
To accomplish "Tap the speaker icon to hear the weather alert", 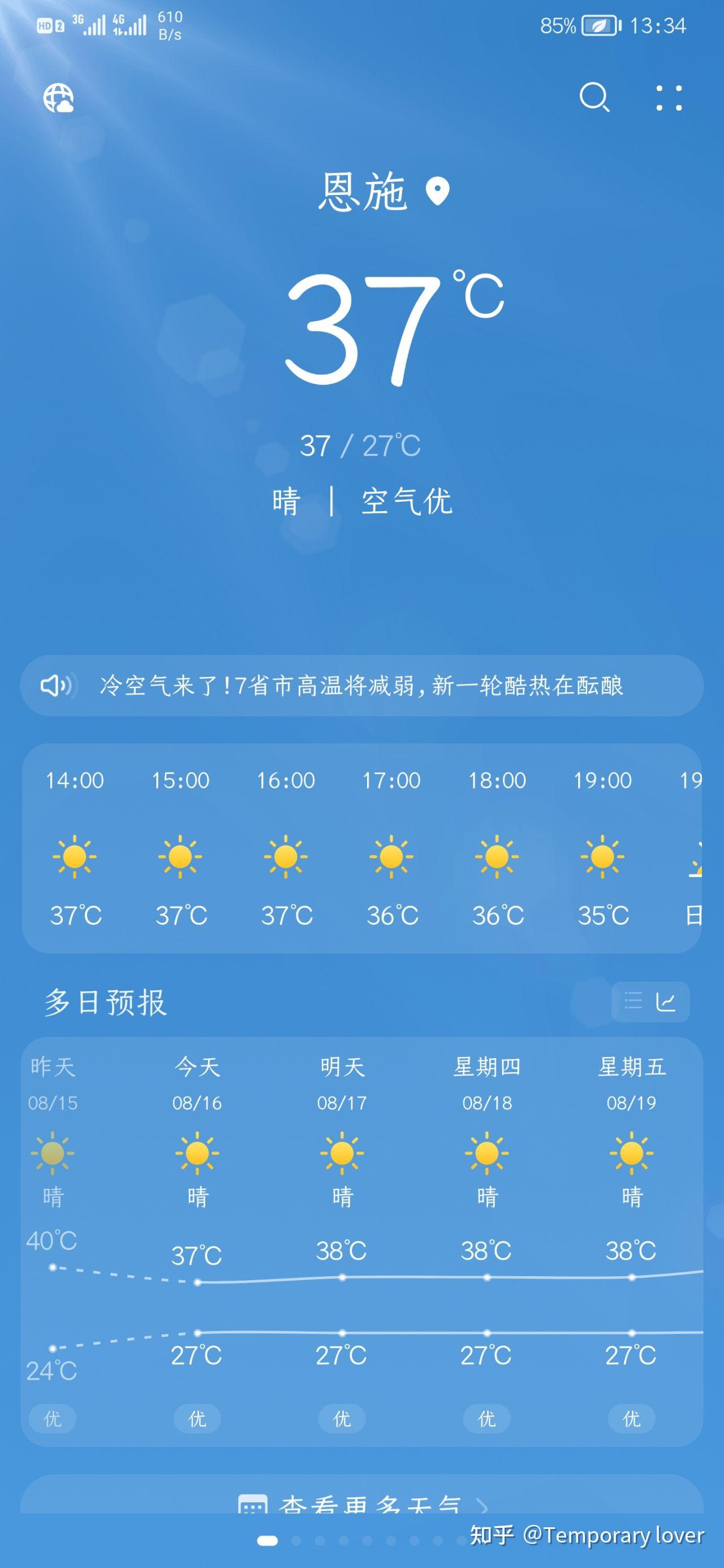I will click(55, 686).
